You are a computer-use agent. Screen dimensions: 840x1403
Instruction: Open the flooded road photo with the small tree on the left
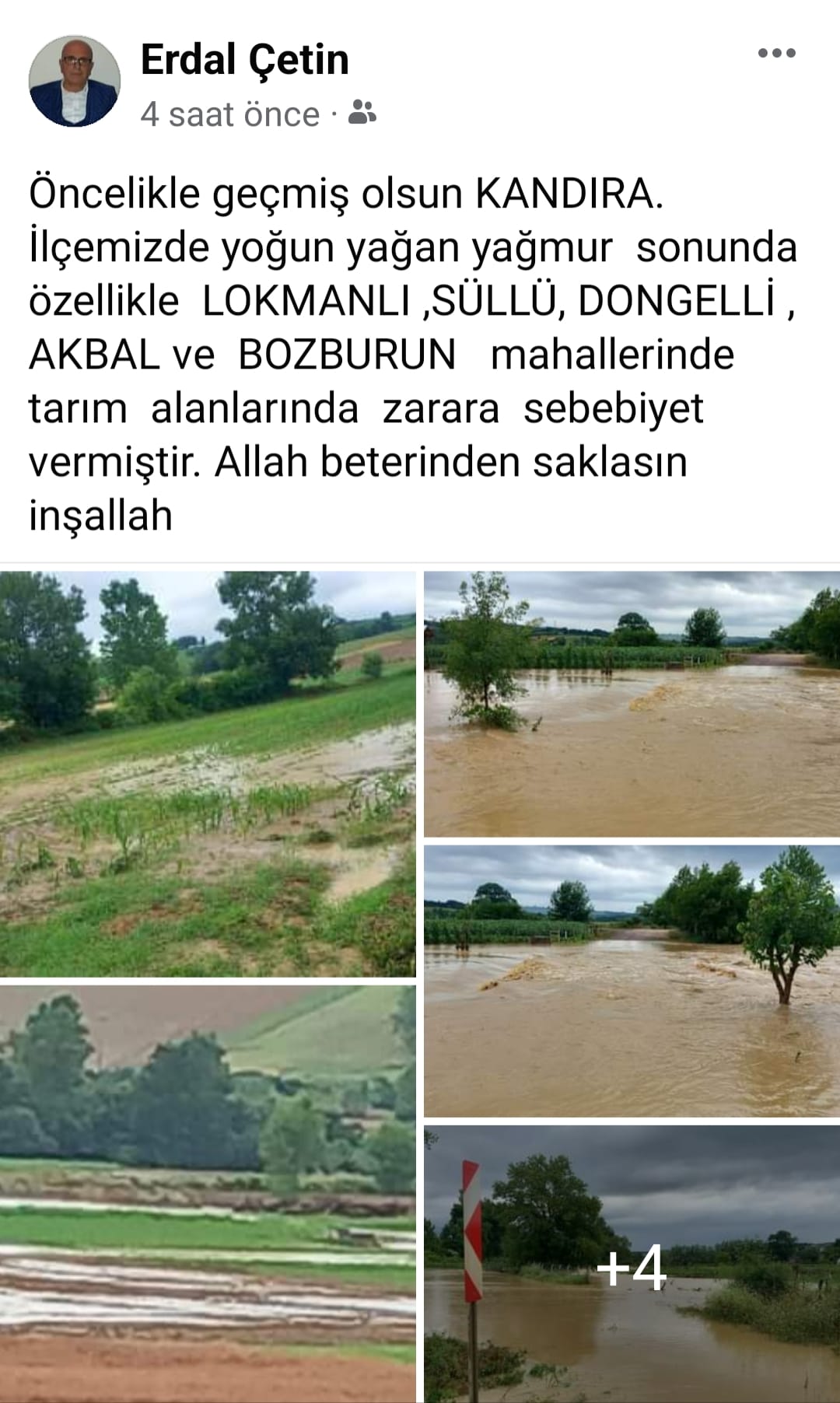632,704
